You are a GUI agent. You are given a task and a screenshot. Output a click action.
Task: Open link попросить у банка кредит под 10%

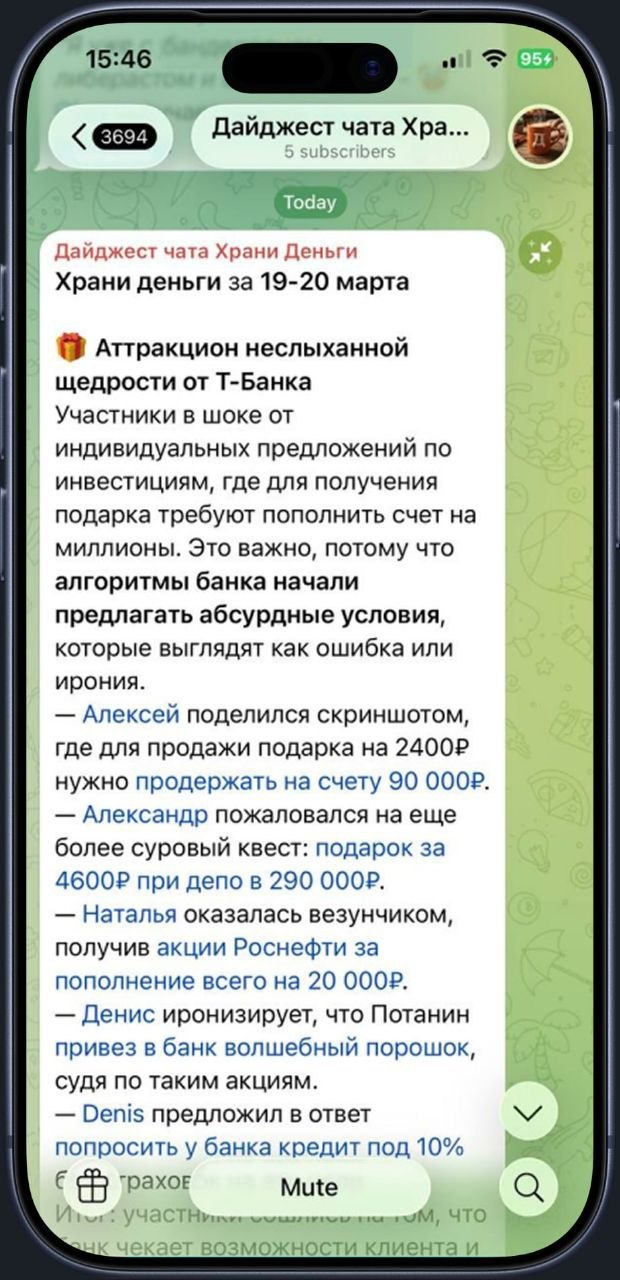pyautogui.click(x=259, y=1147)
